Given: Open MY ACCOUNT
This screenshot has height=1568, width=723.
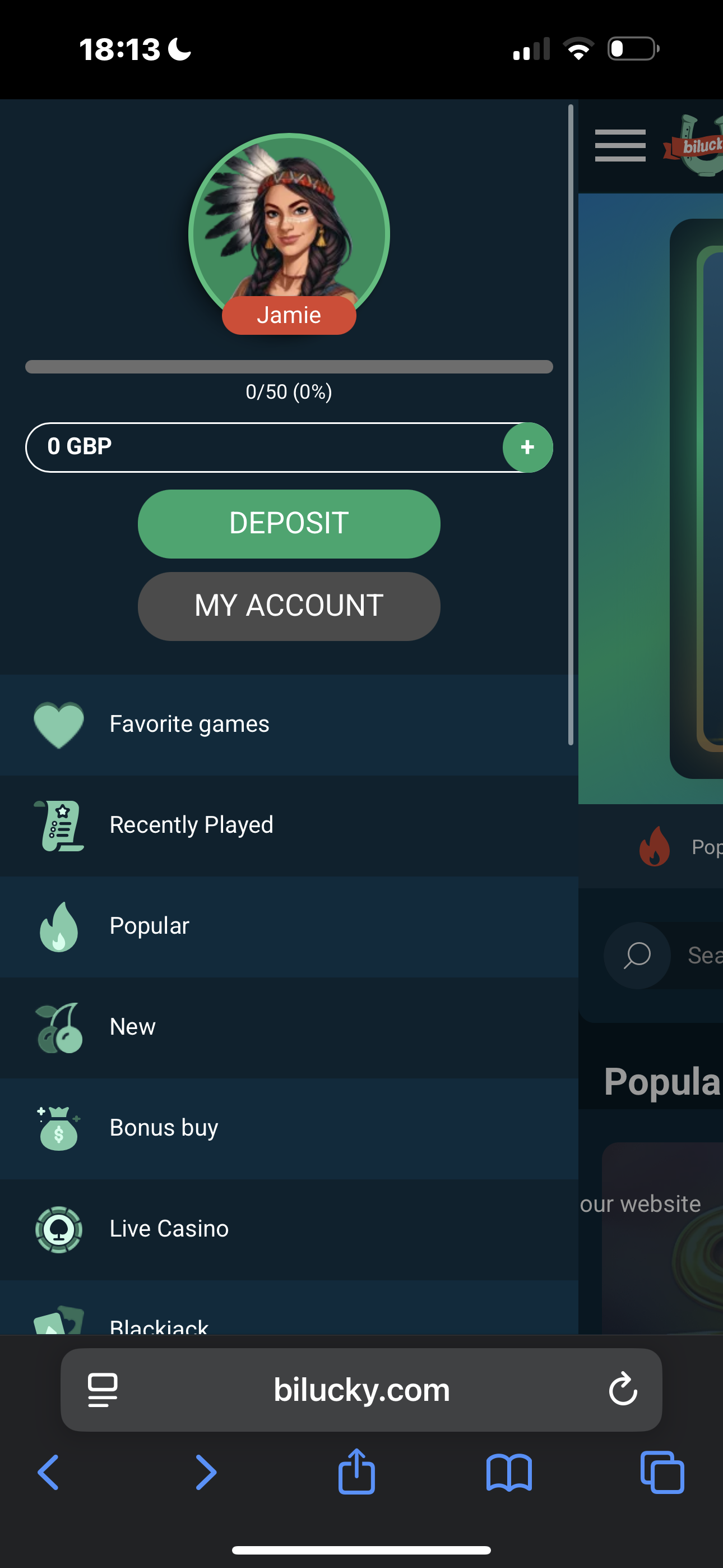Looking at the screenshot, I should (289, 606).
